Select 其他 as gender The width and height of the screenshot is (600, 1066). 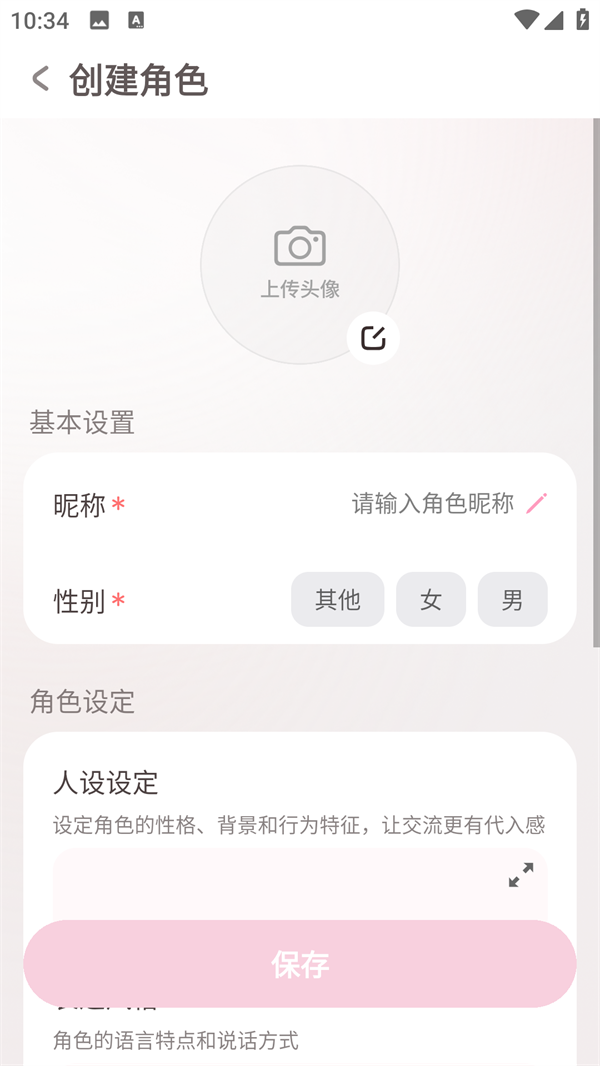[337, 600]
